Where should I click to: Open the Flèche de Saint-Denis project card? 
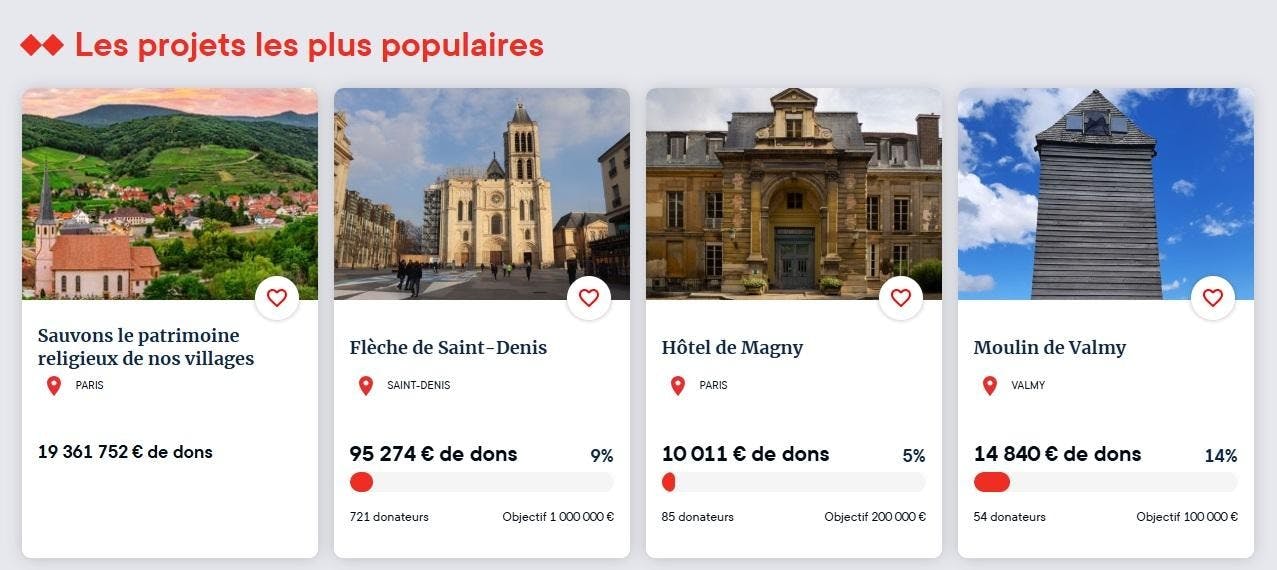(x=448, y=348)
